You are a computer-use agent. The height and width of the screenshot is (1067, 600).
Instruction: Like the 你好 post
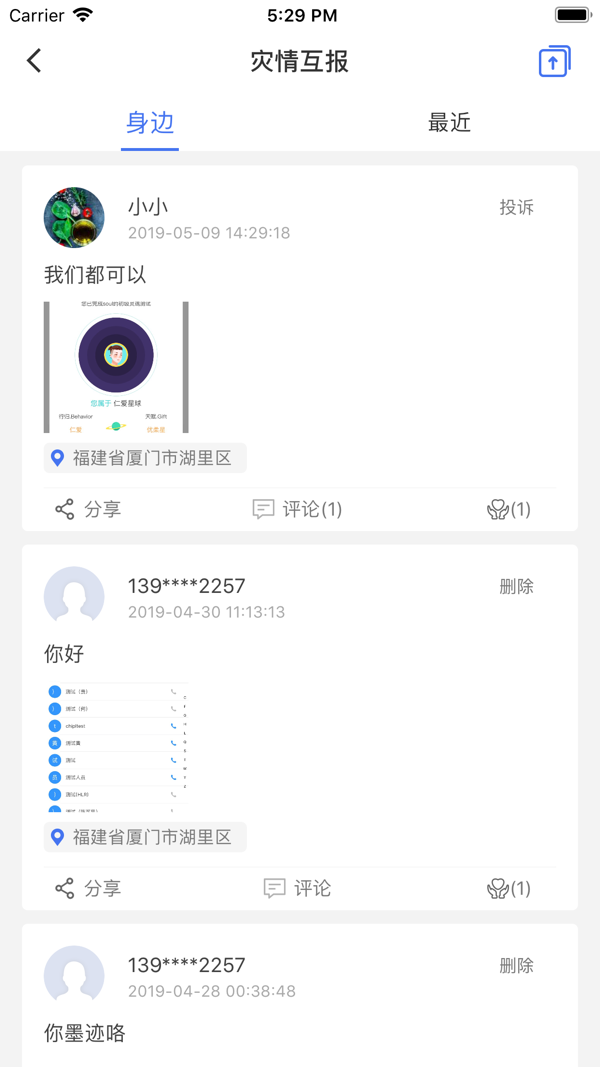coord(508,889)
